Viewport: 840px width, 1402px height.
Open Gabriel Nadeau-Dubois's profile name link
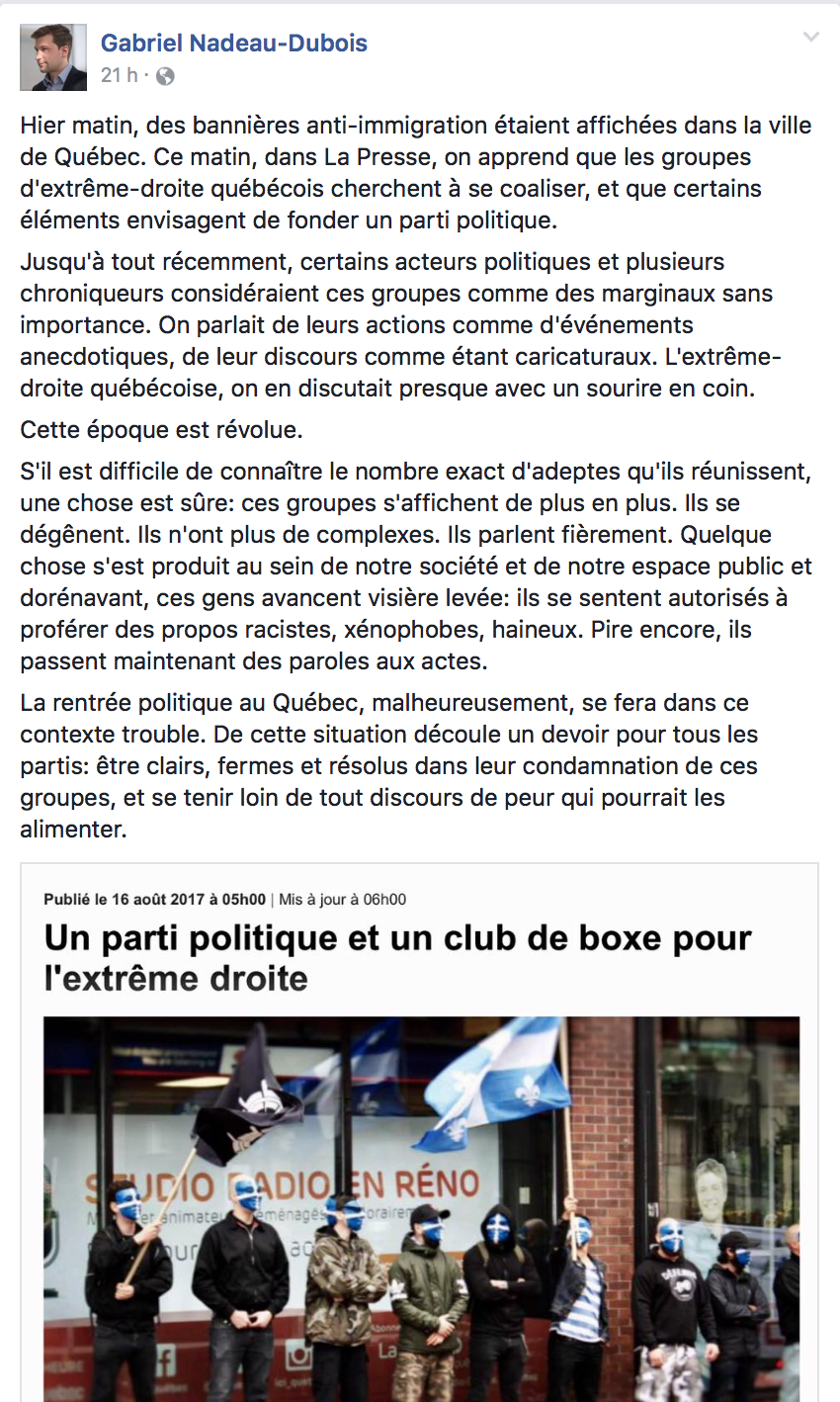coord(233,43)
